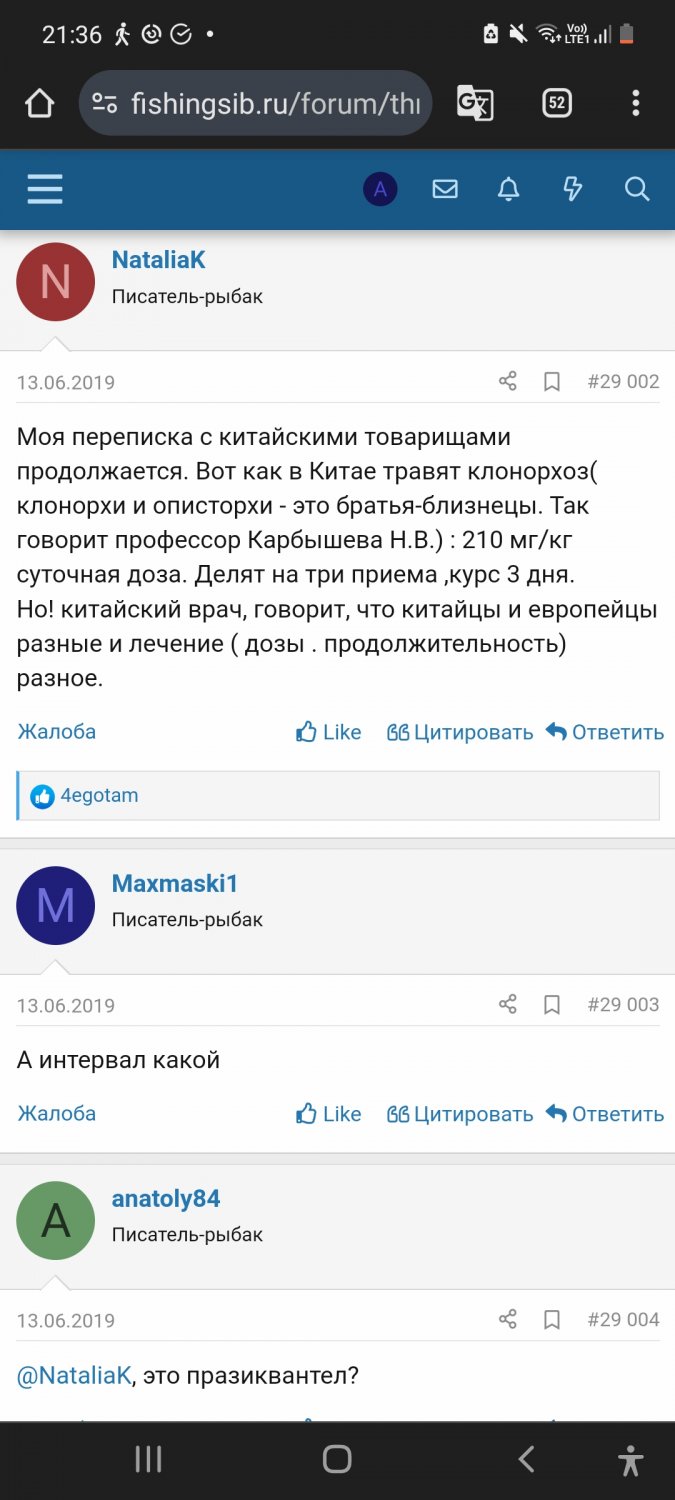Like NataliaK's post
Image resolution: width=675 pixels, height=1500 pixels.
(x=328, y=732)
